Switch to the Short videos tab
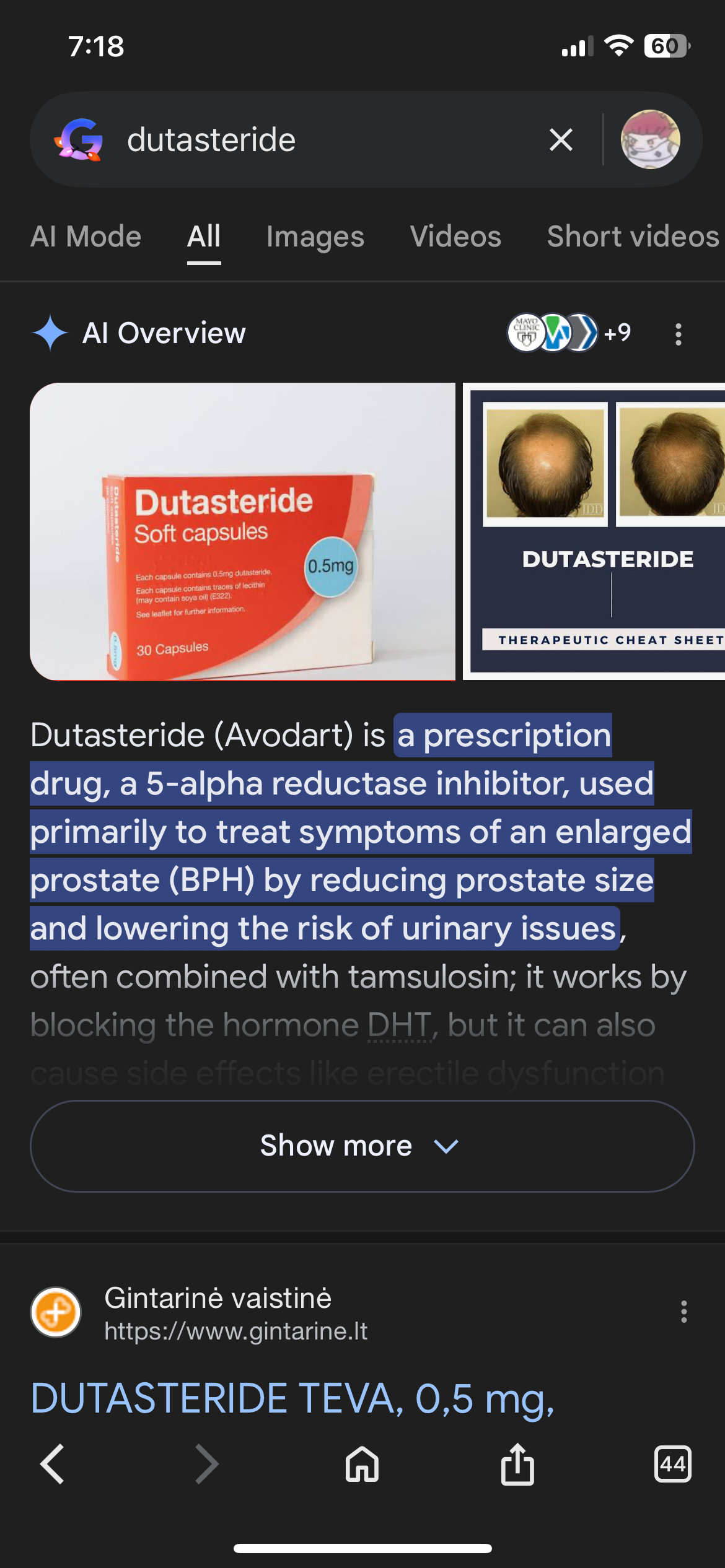Image resolution: width=725 pixels, height=1568 pixels. tap(632, 237)
